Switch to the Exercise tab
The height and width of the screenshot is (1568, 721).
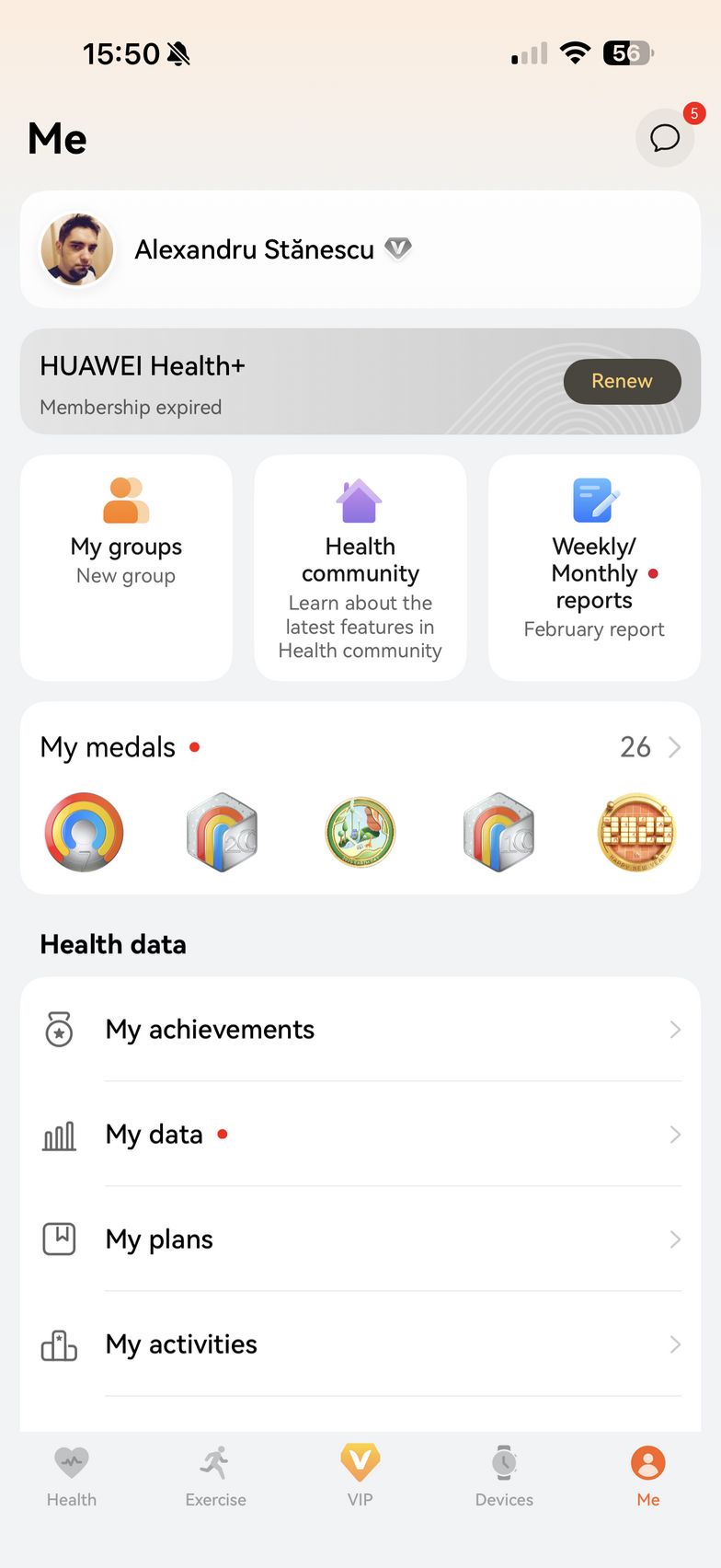[x=215, y=1476]
